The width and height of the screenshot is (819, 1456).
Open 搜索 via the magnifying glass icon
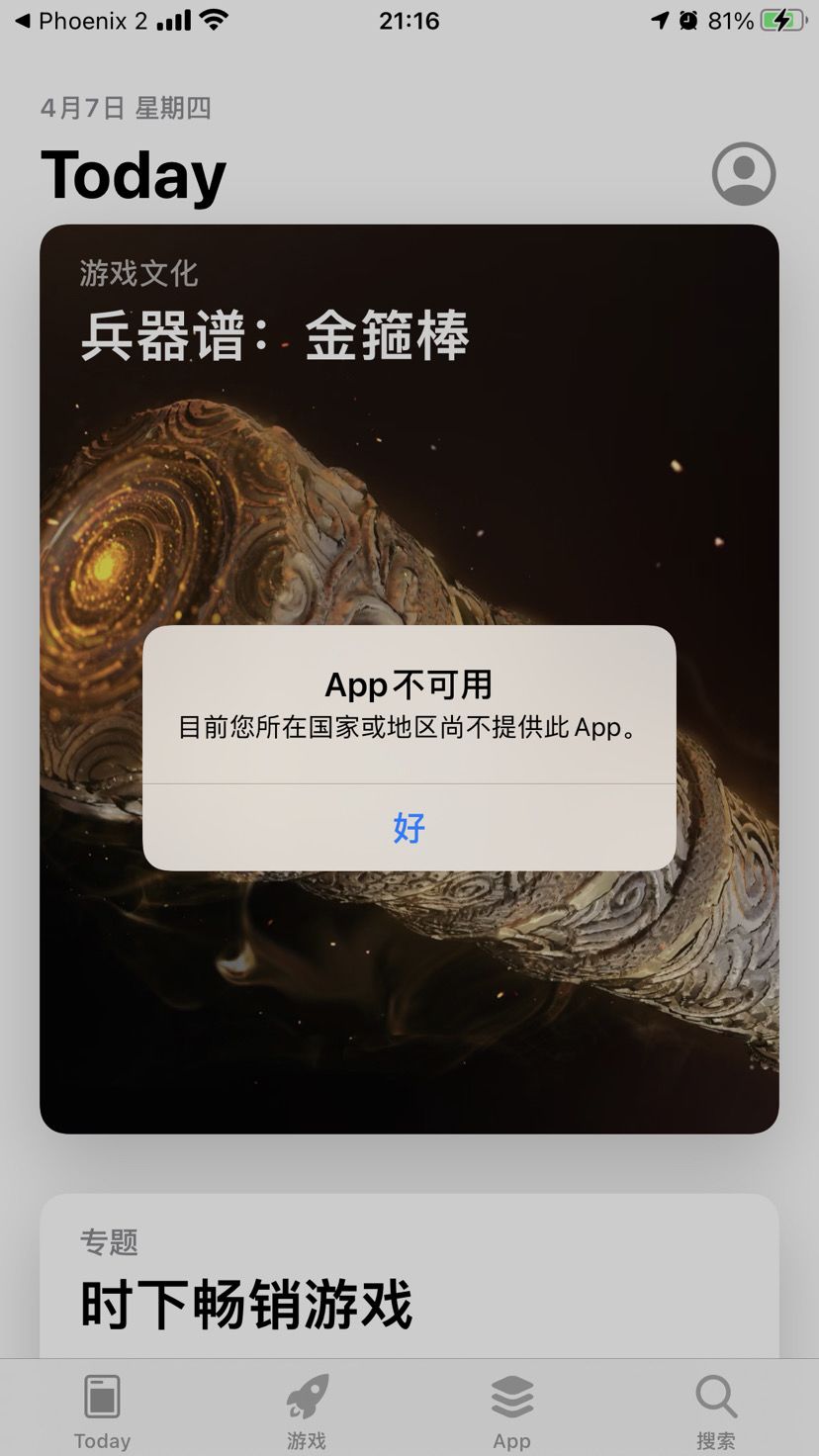[x=716, y=1396]
